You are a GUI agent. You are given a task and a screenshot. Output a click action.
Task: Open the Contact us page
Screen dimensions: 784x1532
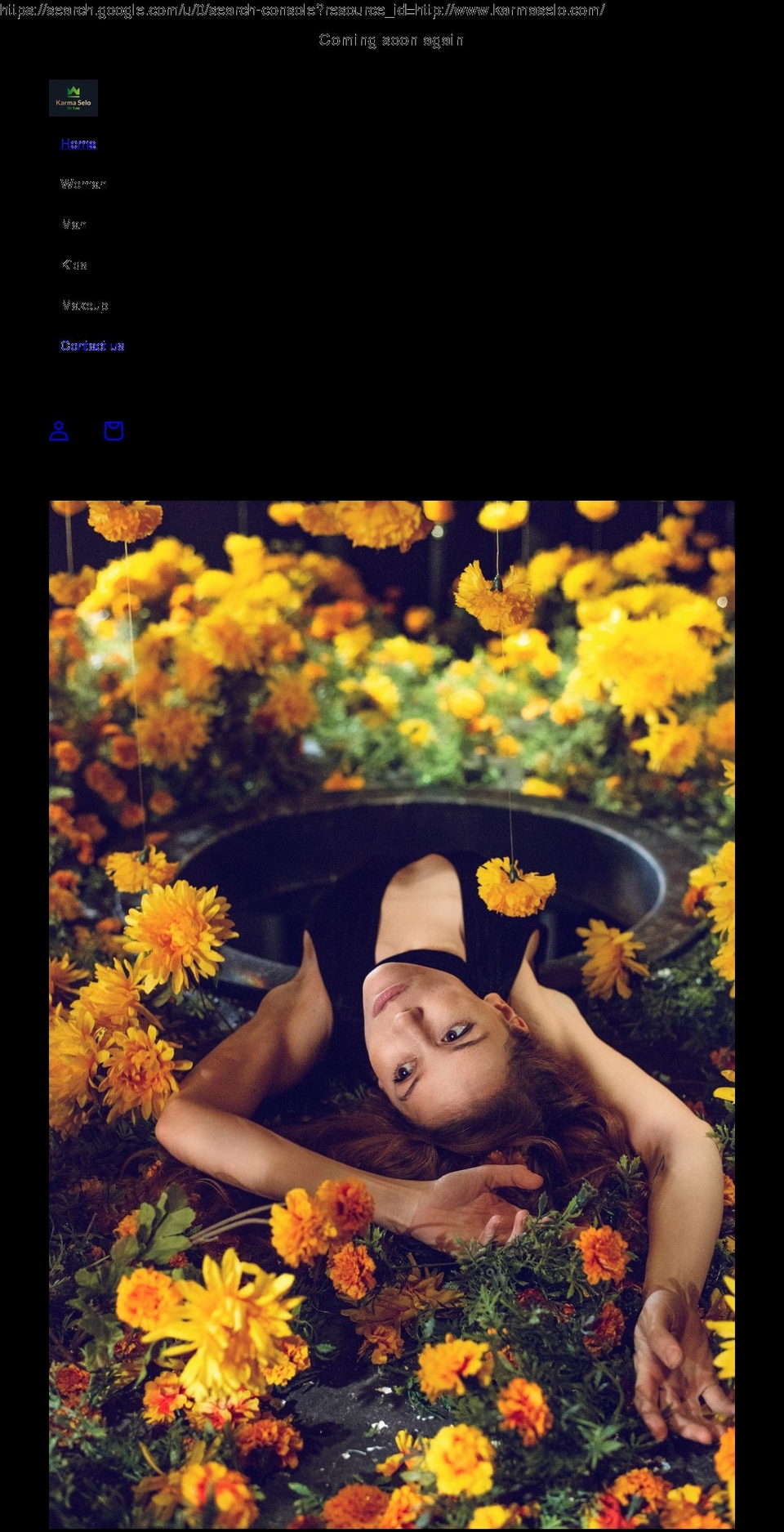pyautogui.click(x=92, y=346)
